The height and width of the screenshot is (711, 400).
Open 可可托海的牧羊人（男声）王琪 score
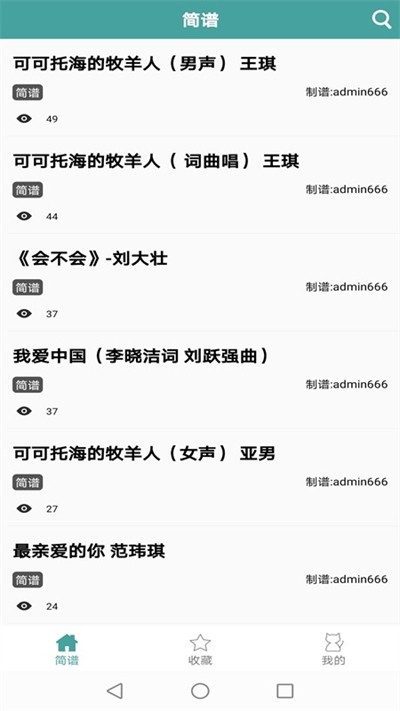[200, 88]
